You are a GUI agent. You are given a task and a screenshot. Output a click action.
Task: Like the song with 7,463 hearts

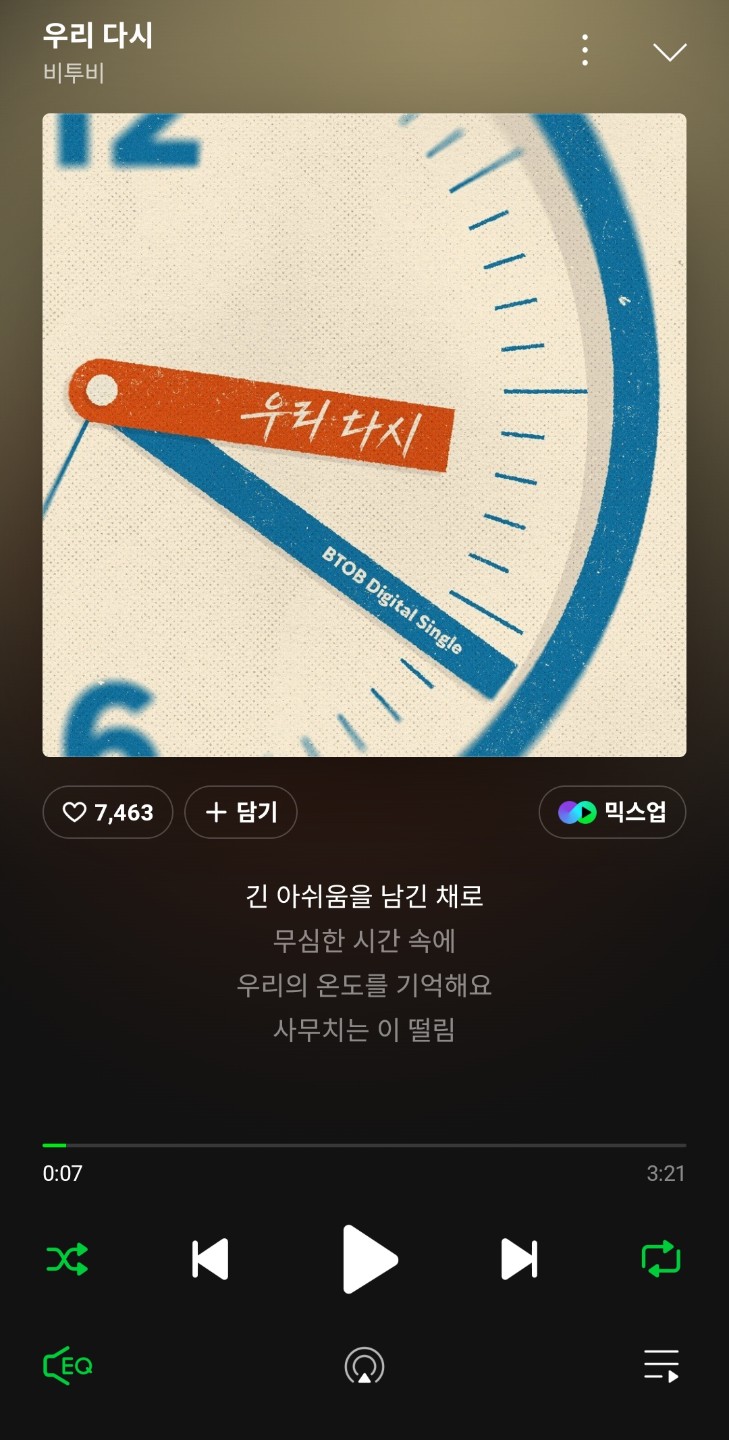[x=108, y=812]
